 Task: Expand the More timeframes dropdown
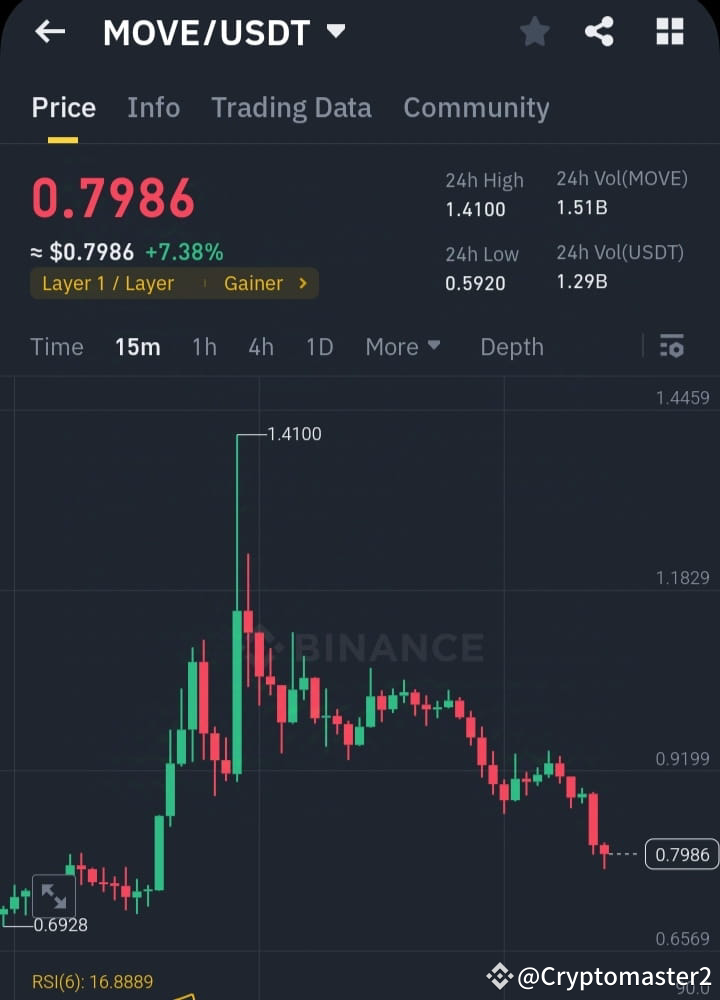[x=402, y=346]
